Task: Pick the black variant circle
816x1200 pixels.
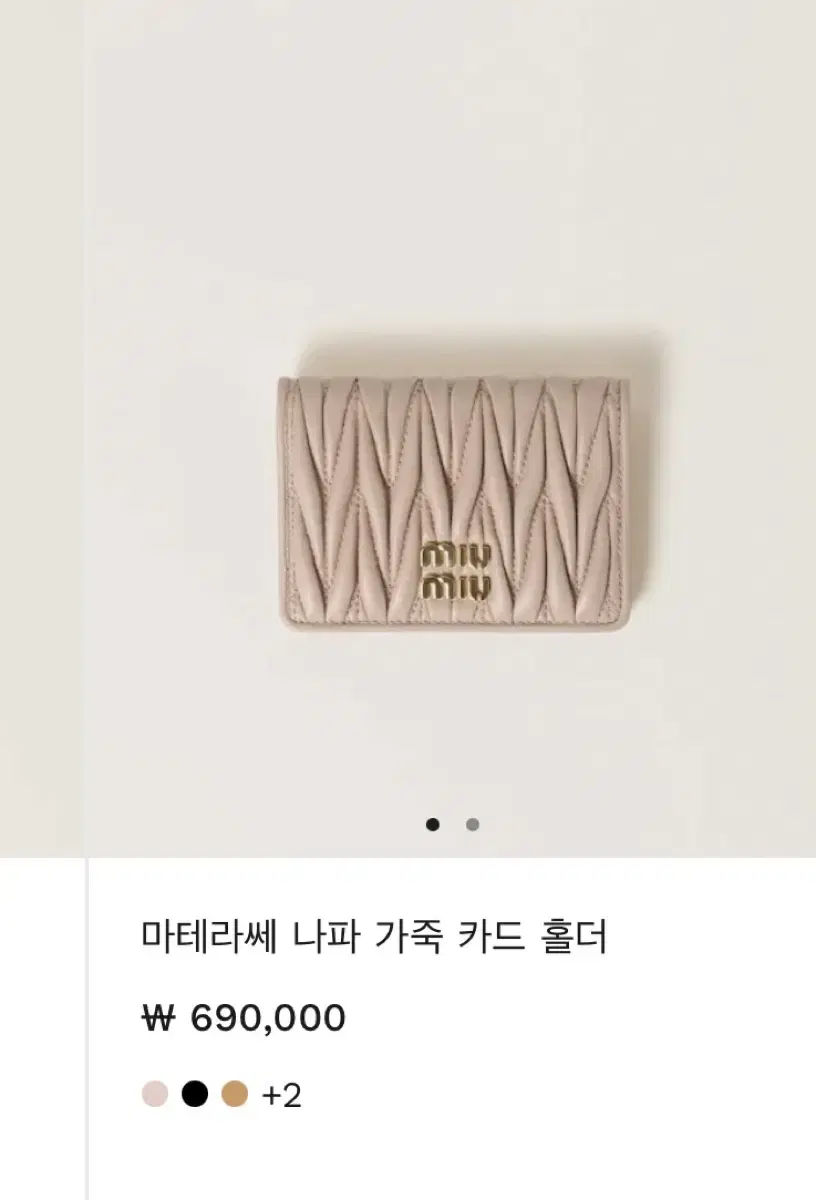Action: coord(196,1094)
